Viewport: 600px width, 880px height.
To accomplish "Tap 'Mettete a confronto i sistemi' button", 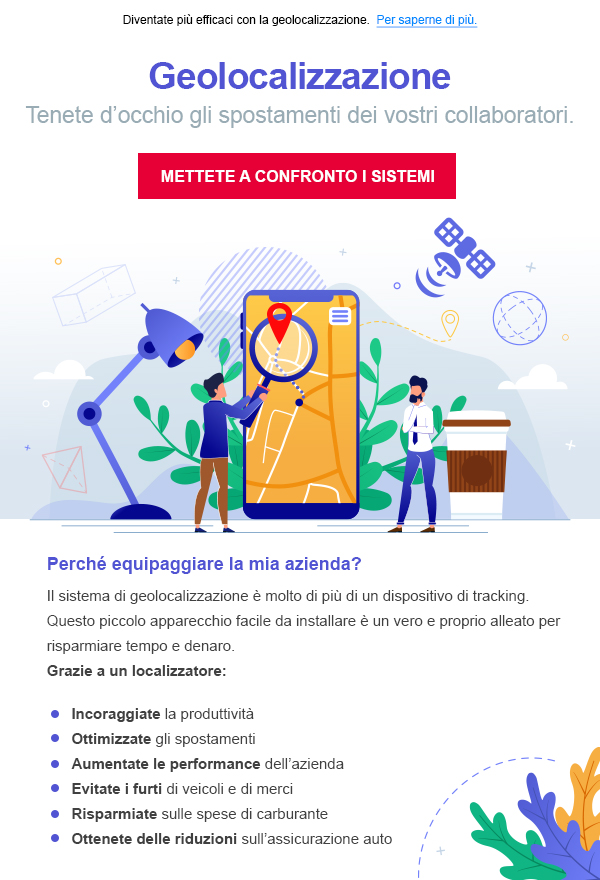I will pyautogui.click(x=297, y=176).
